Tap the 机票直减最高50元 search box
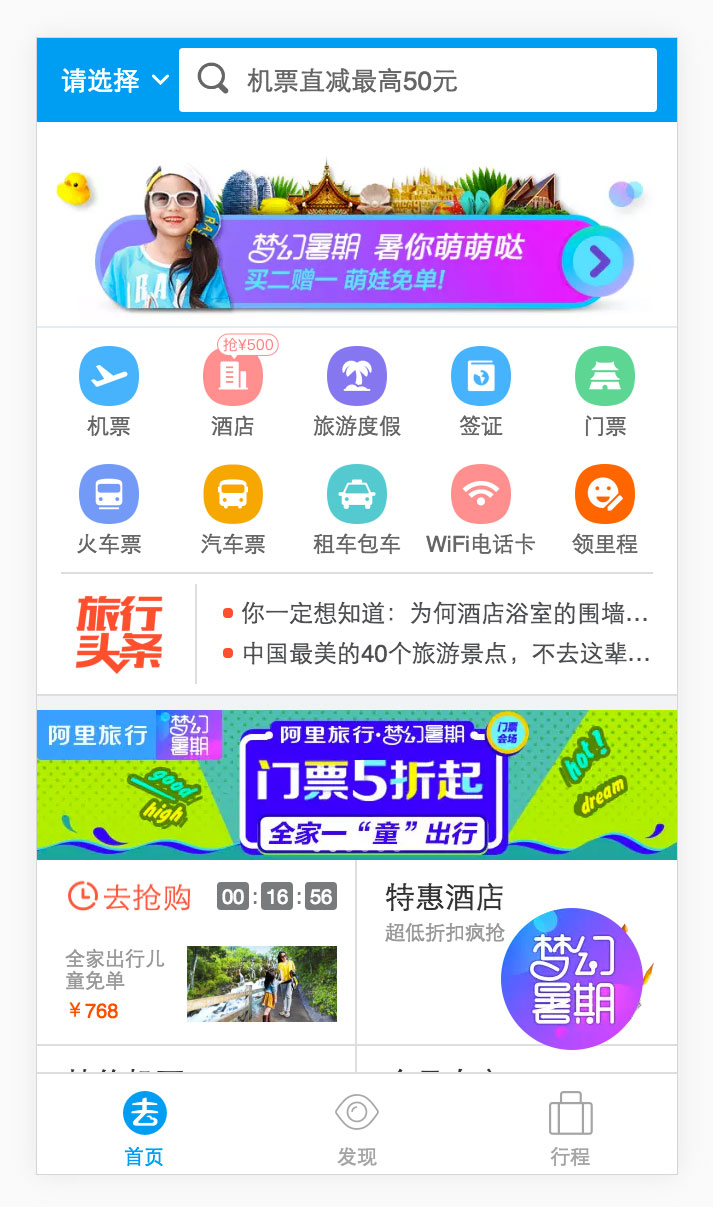713x1207 pixels. 418,80
